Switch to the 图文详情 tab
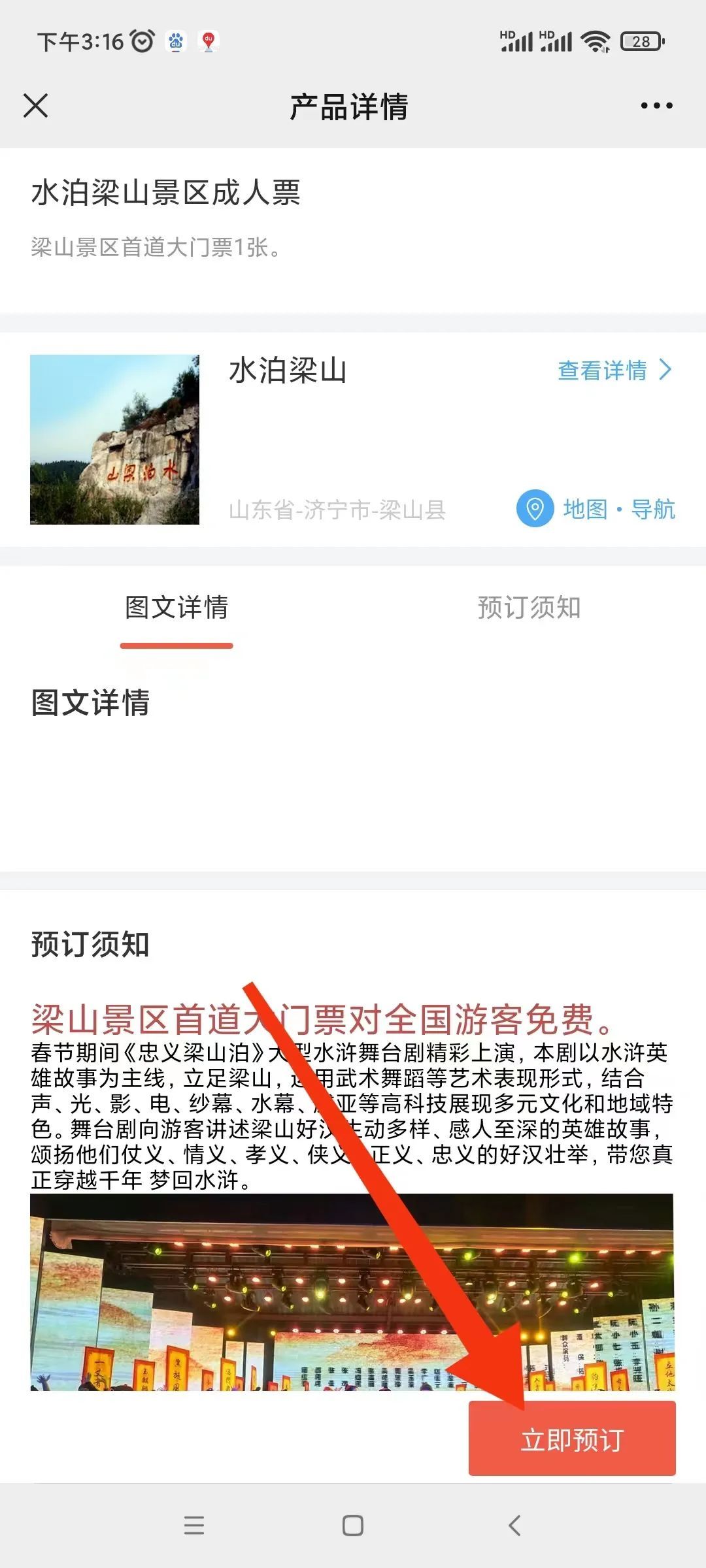Image resolution: width=706 pixels, height=1568 pixels. (176, 608)
